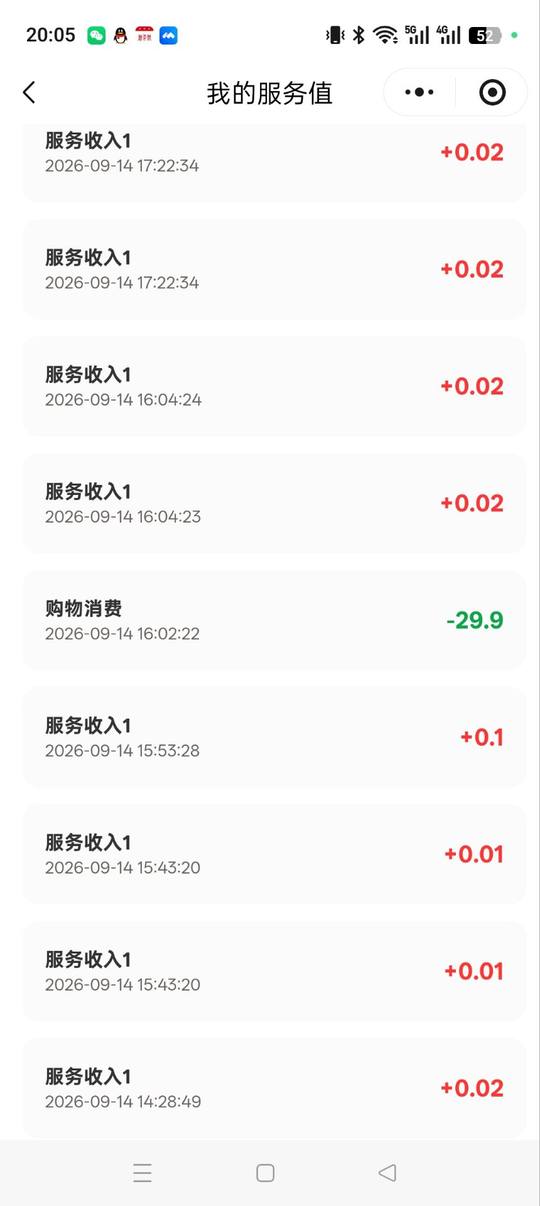The image size is (540, 1206).
Task: Go back from 我的服务值 page
Action: point(29,93)
